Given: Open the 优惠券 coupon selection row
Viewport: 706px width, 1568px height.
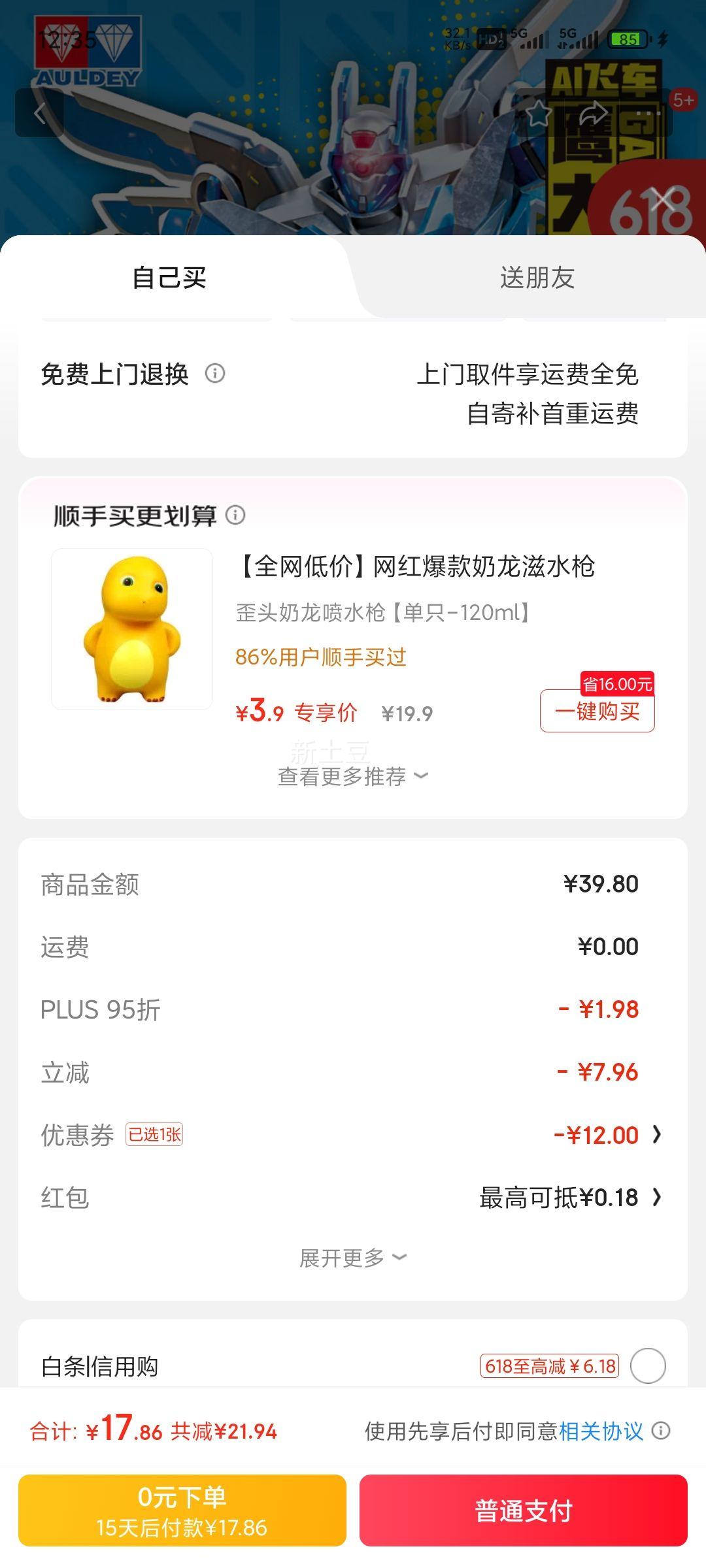Looking at the screenshot, I should tap(353, 1135).
